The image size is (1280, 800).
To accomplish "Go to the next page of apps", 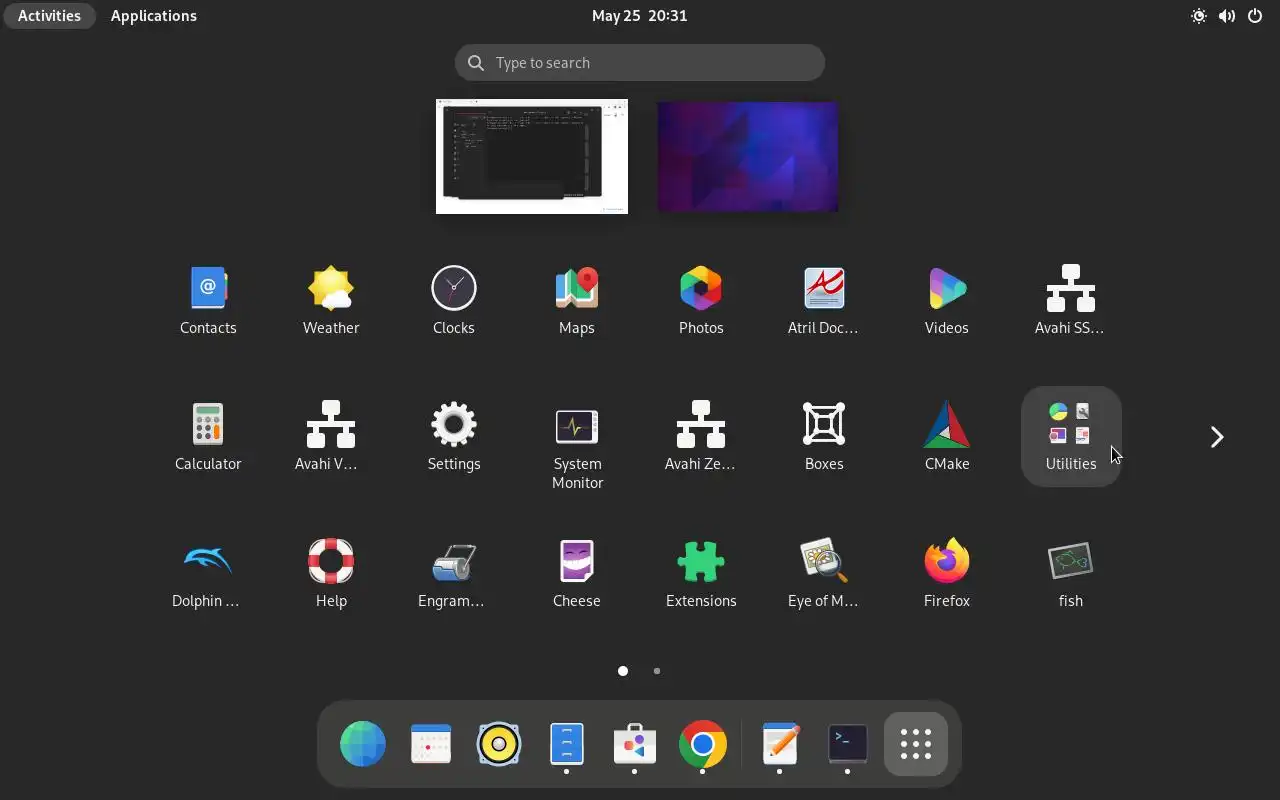I will [1216, 437].
